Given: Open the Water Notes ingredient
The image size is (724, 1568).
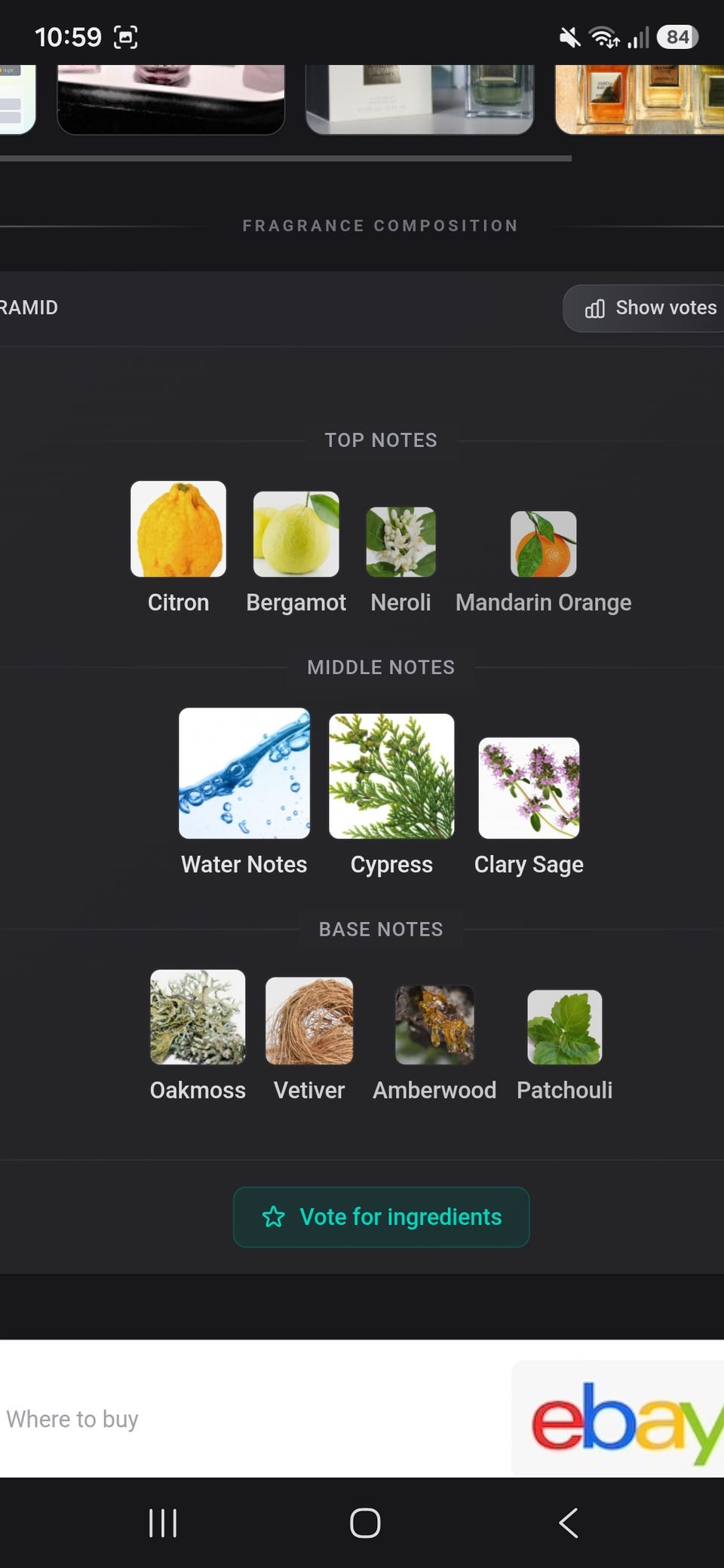Looking at the screenshot, I should pyautogui.click(x=244, y=792).
